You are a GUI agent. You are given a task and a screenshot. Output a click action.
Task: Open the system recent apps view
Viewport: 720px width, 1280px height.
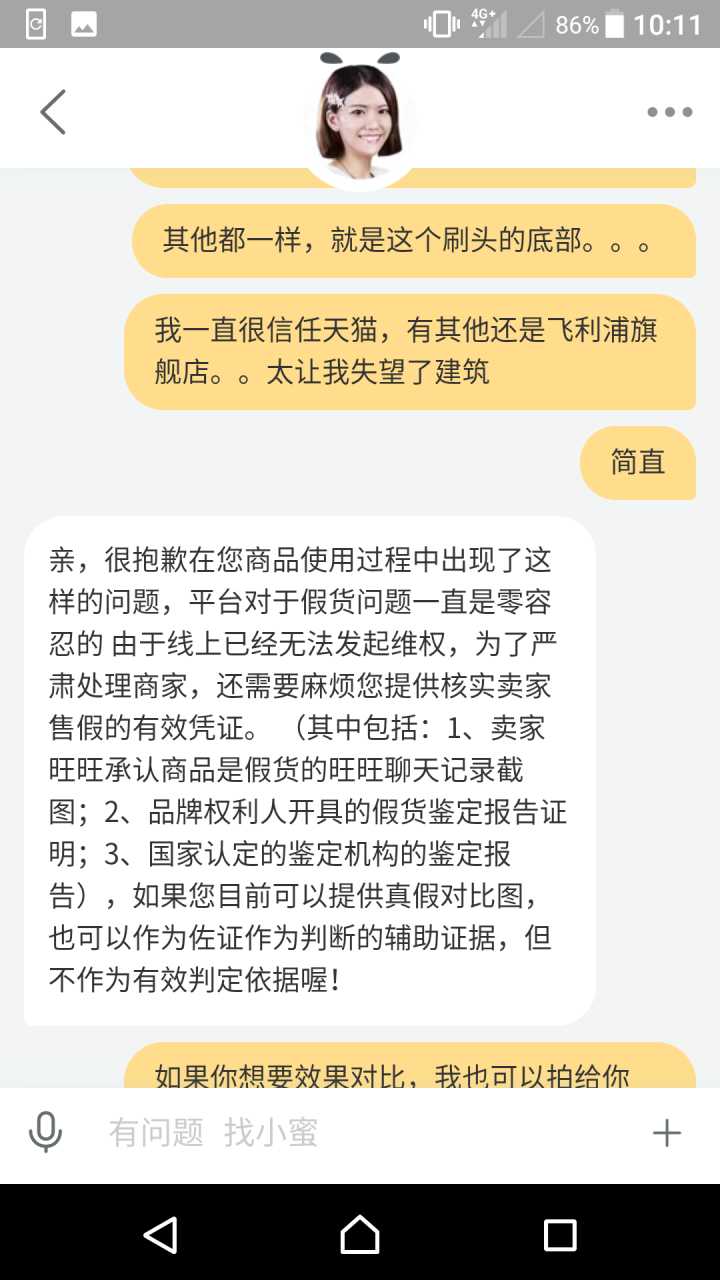click(x=560, y=1234)
